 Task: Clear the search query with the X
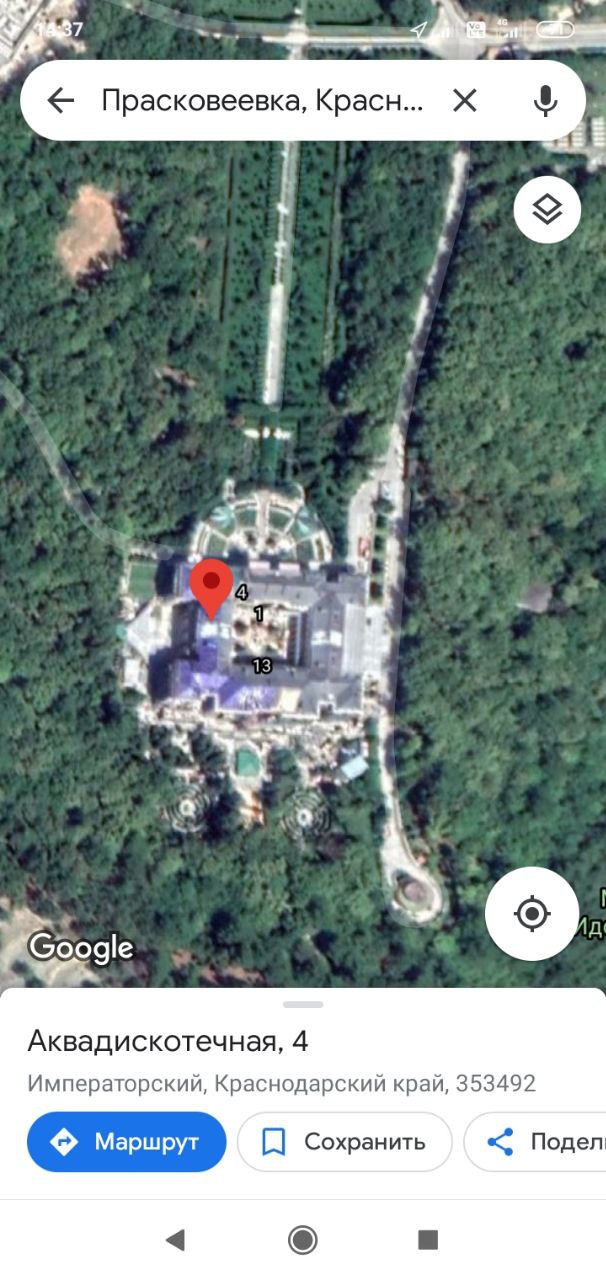(x=464, y=100)
